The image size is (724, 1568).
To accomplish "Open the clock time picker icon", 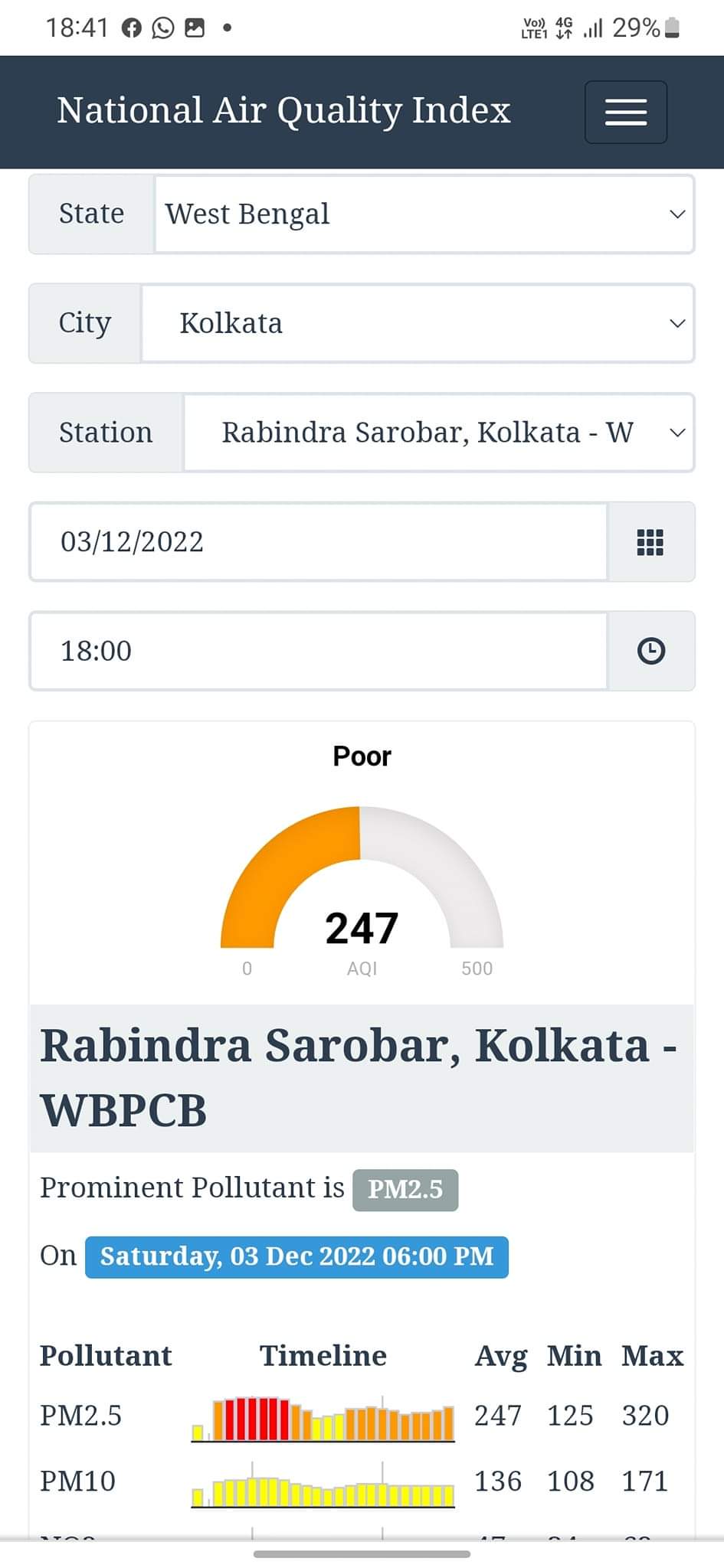I will click(650, 651).
